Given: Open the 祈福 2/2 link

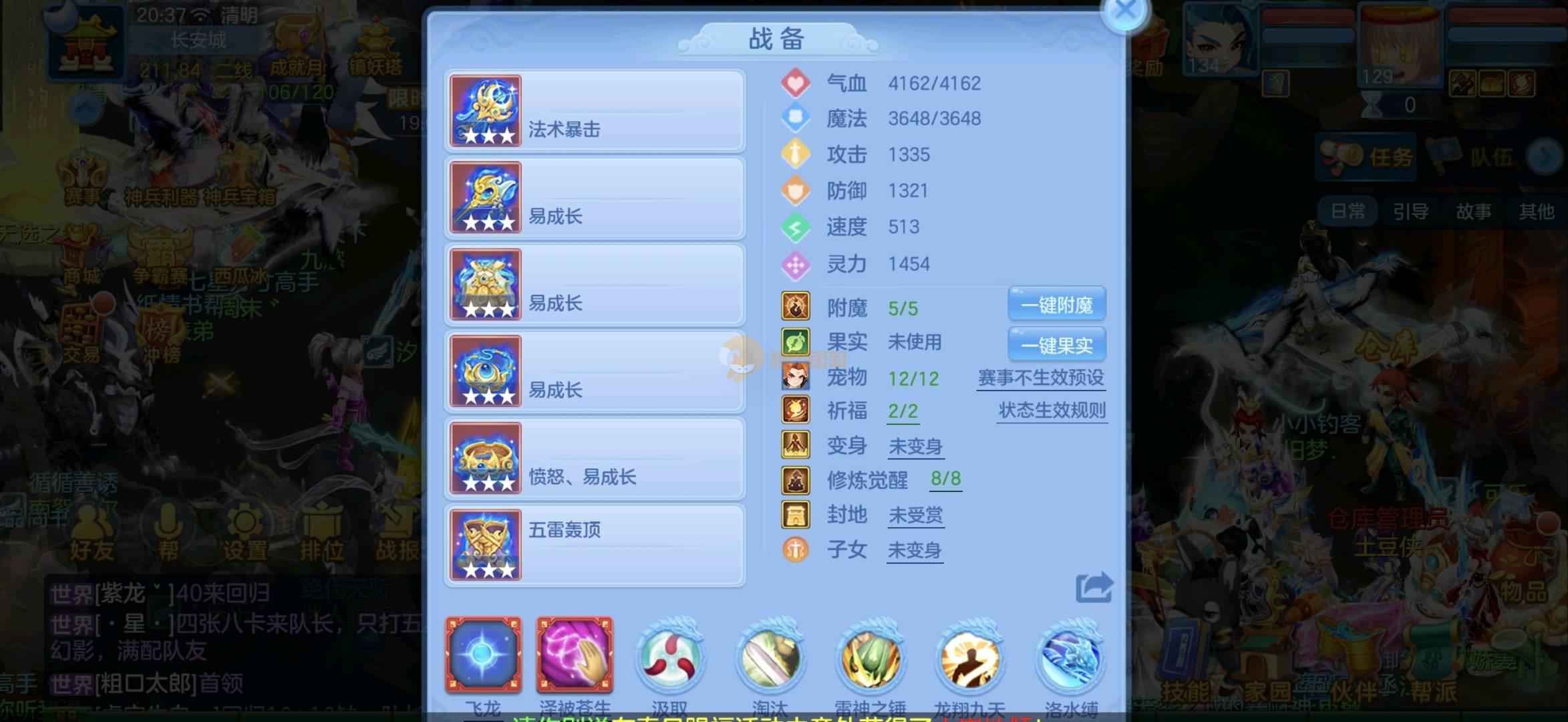Looking at the screenshot, I should coord(903,410).
